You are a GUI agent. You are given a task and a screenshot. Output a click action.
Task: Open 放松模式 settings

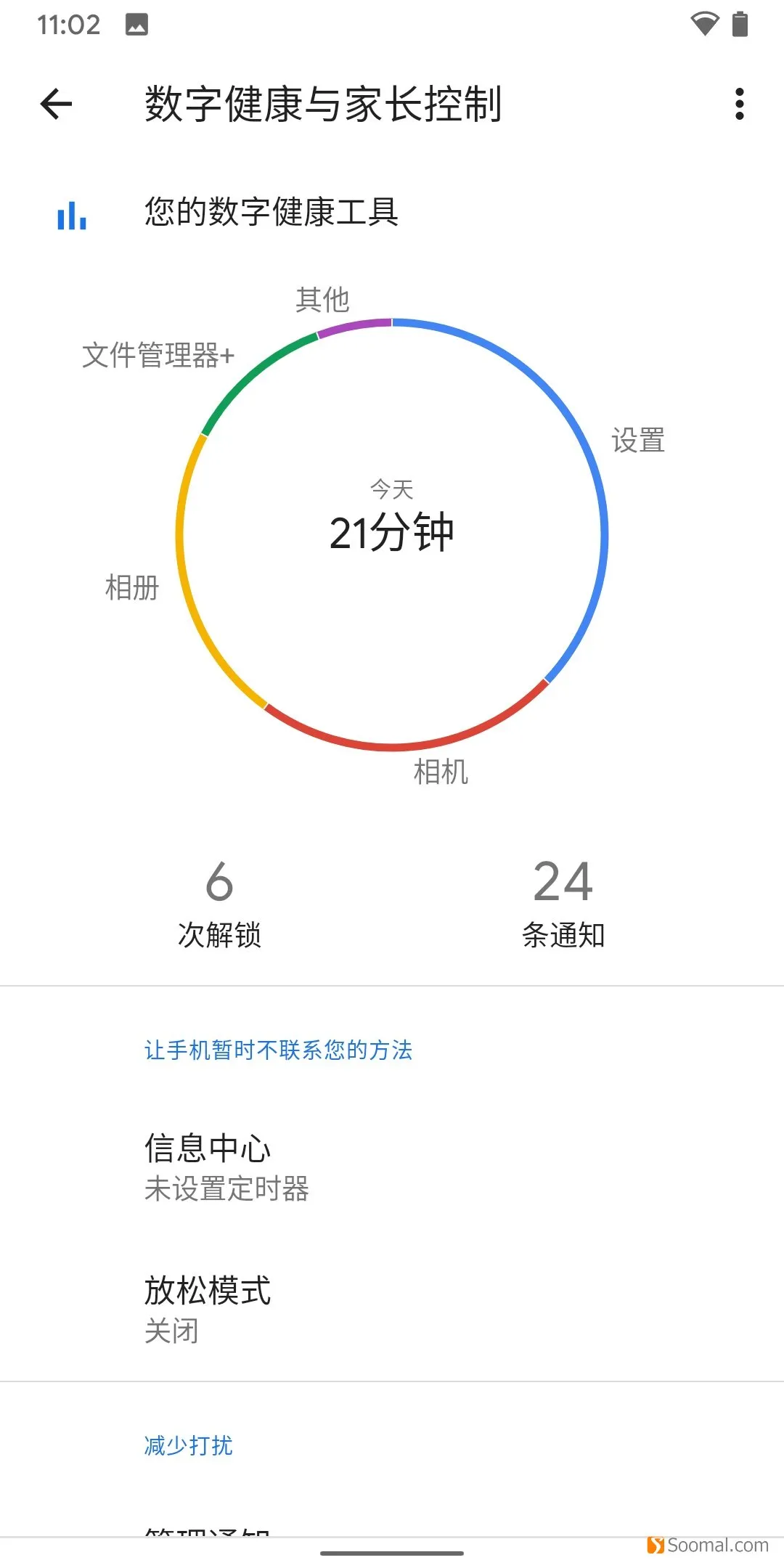(x=392, y=1310)
